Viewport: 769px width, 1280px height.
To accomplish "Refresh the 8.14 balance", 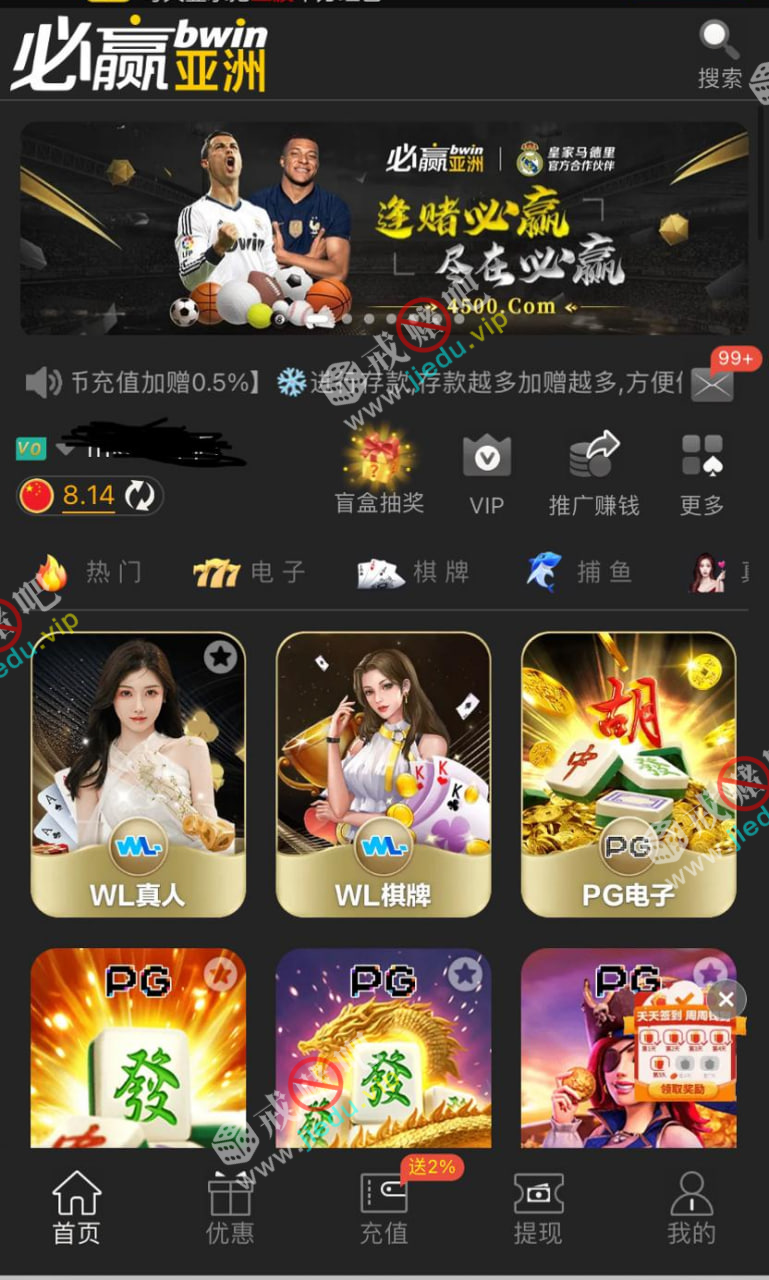I will click(138, 495).
